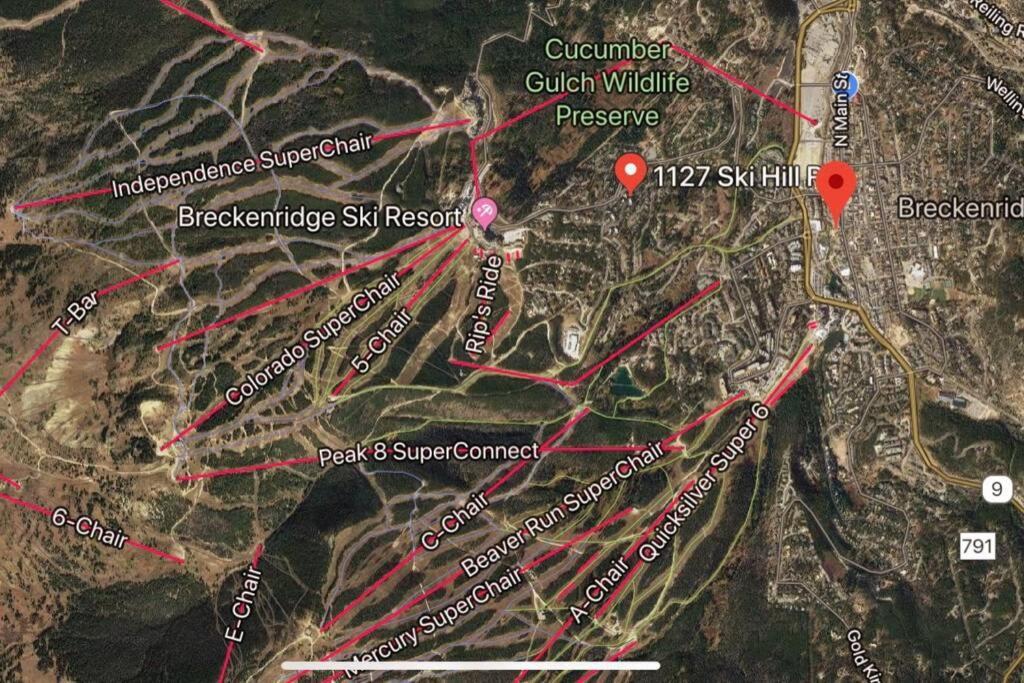Screen dimensions: 1024x683
Task: Tap the 1127 Ski Hill Rd pin
Action: point(630,174)
